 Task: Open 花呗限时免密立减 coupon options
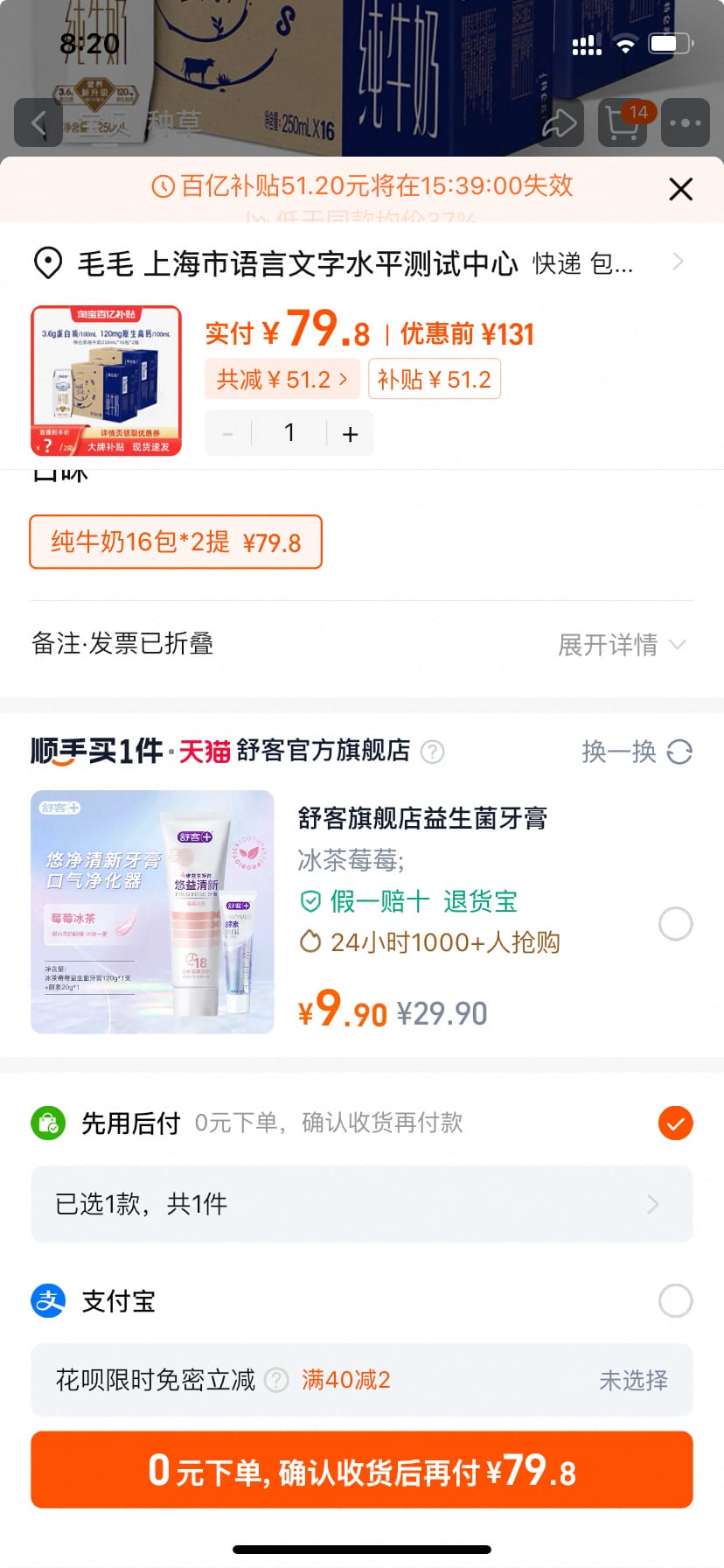pos(362,1380)
